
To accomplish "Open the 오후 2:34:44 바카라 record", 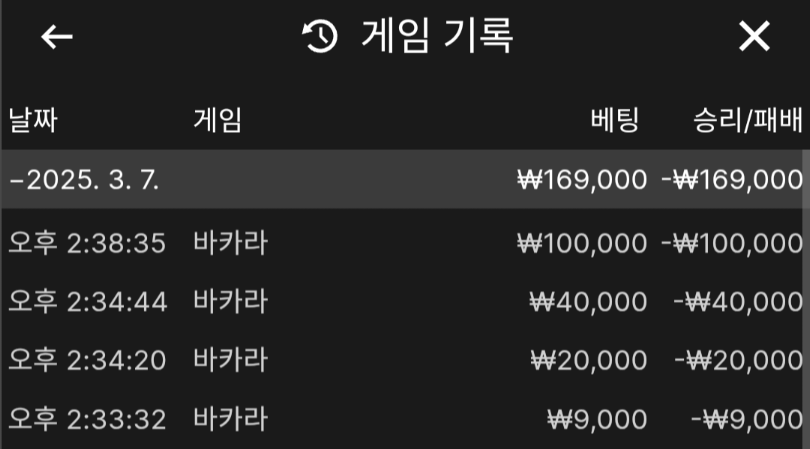I will point(400,300).
